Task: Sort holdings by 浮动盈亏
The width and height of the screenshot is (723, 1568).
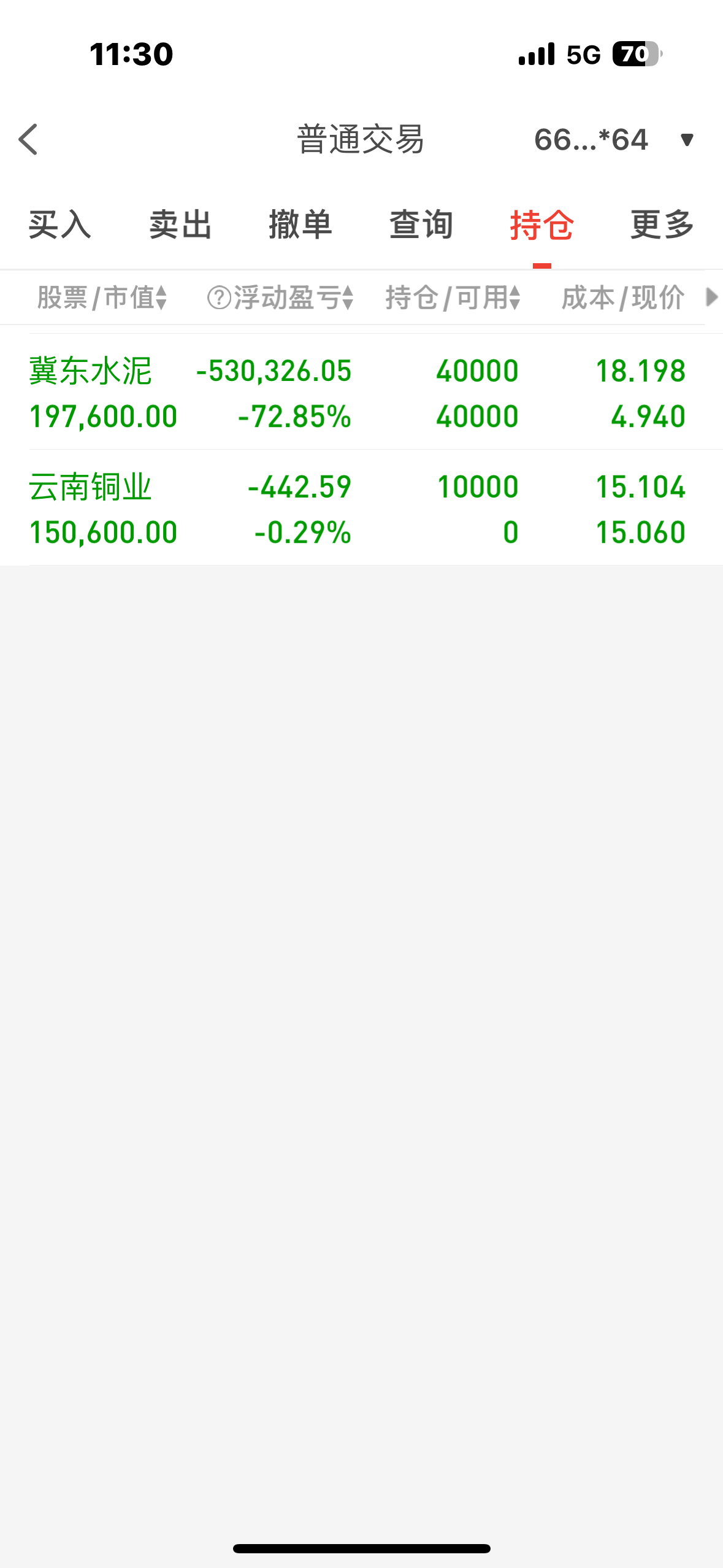Action: click(x=281, y=298)
